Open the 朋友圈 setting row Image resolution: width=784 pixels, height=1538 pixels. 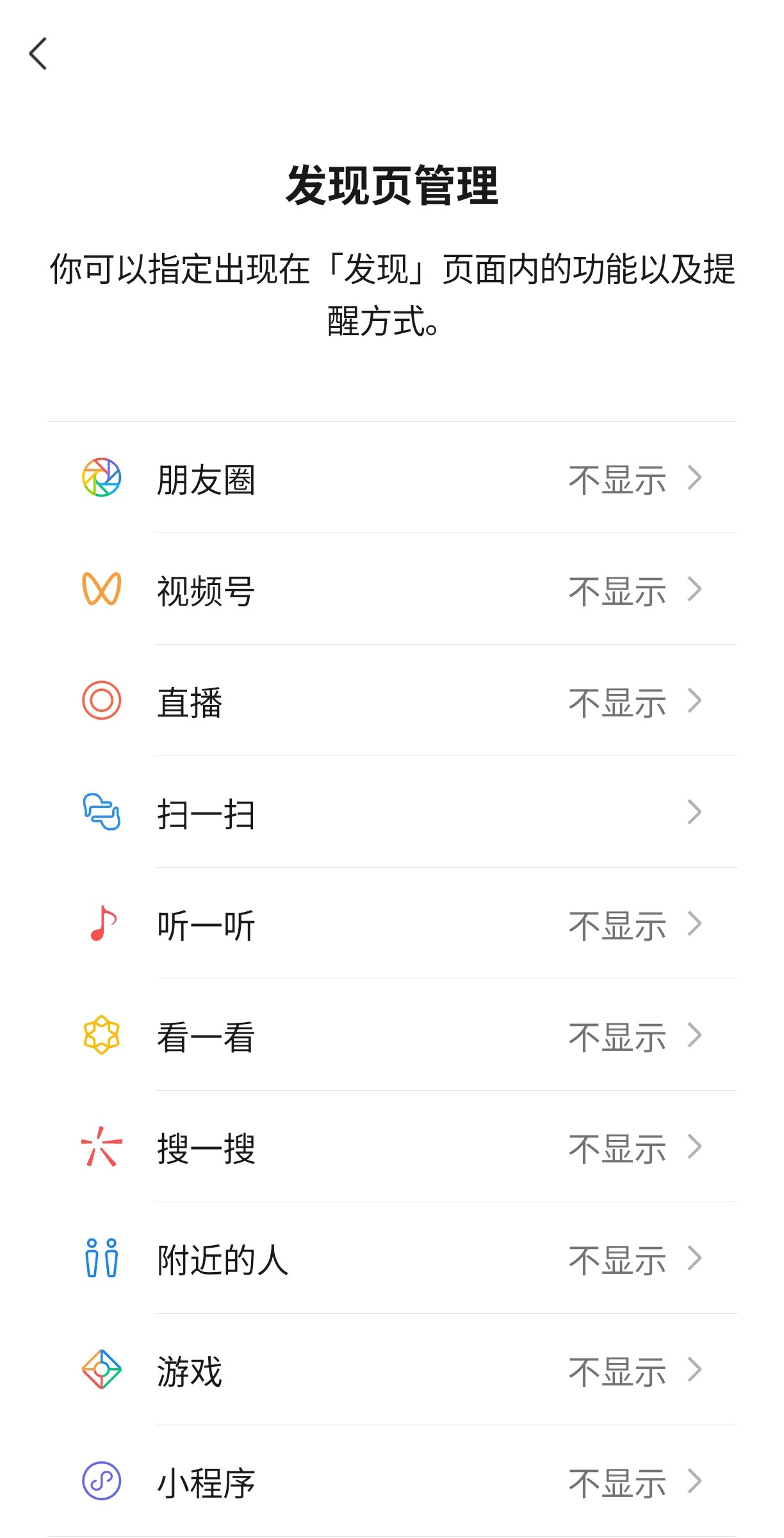(x=392, y=479)
